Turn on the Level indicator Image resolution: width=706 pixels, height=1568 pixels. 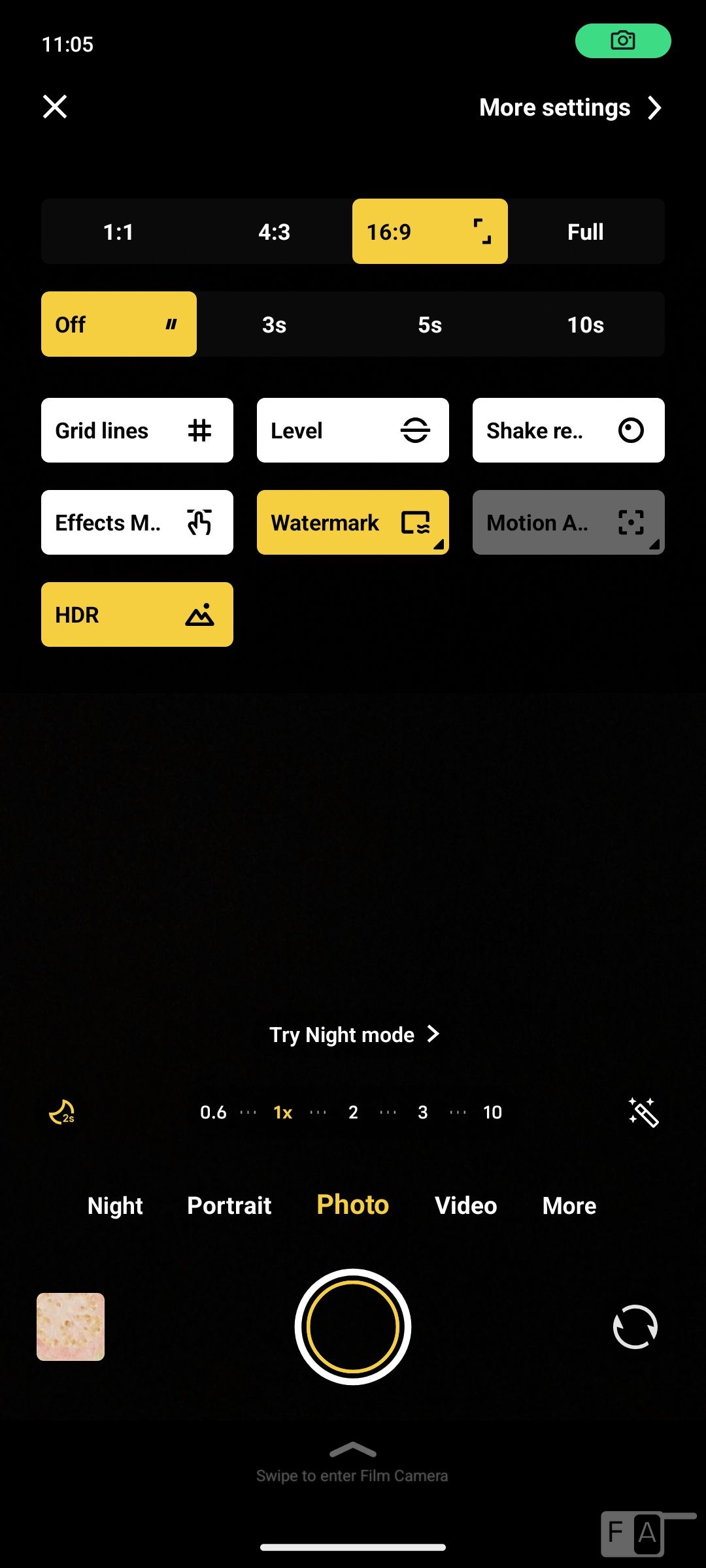click(x=352, y=431)
